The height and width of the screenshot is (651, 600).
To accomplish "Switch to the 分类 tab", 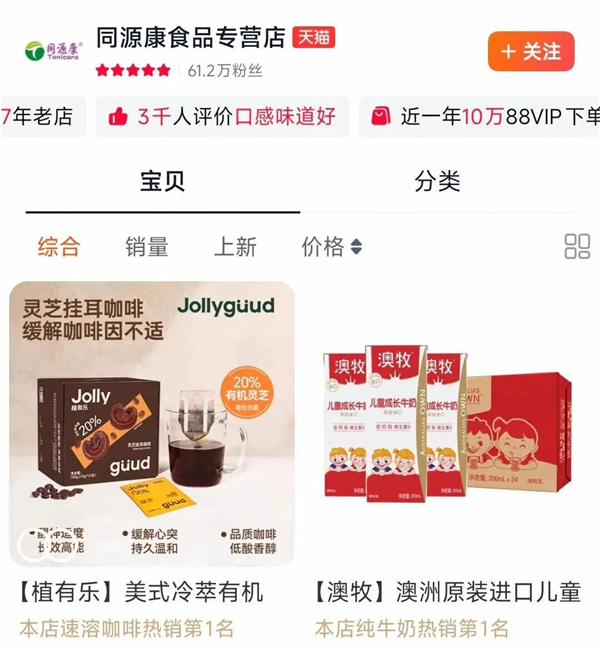I will click(437, 181).
